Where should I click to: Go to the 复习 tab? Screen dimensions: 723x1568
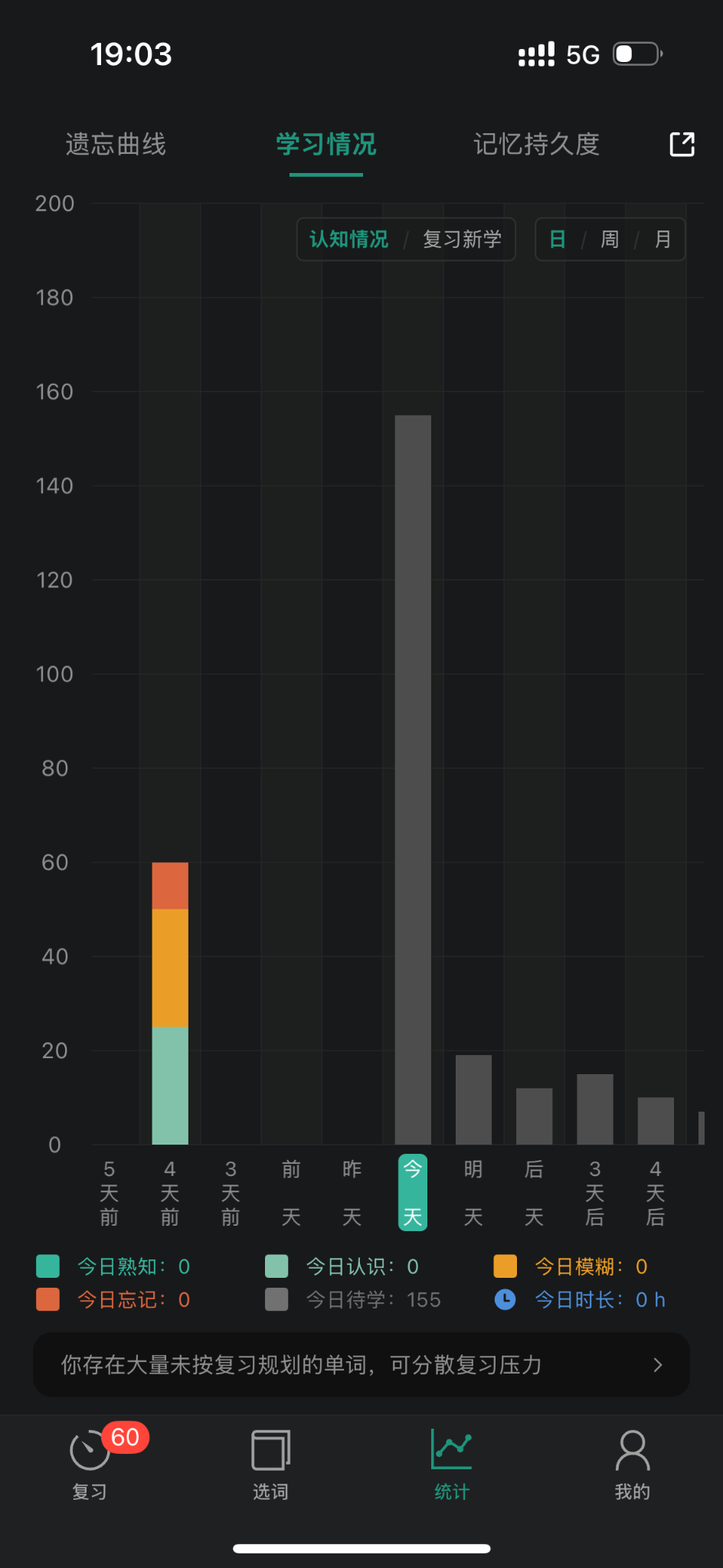tap(90, 1462)
